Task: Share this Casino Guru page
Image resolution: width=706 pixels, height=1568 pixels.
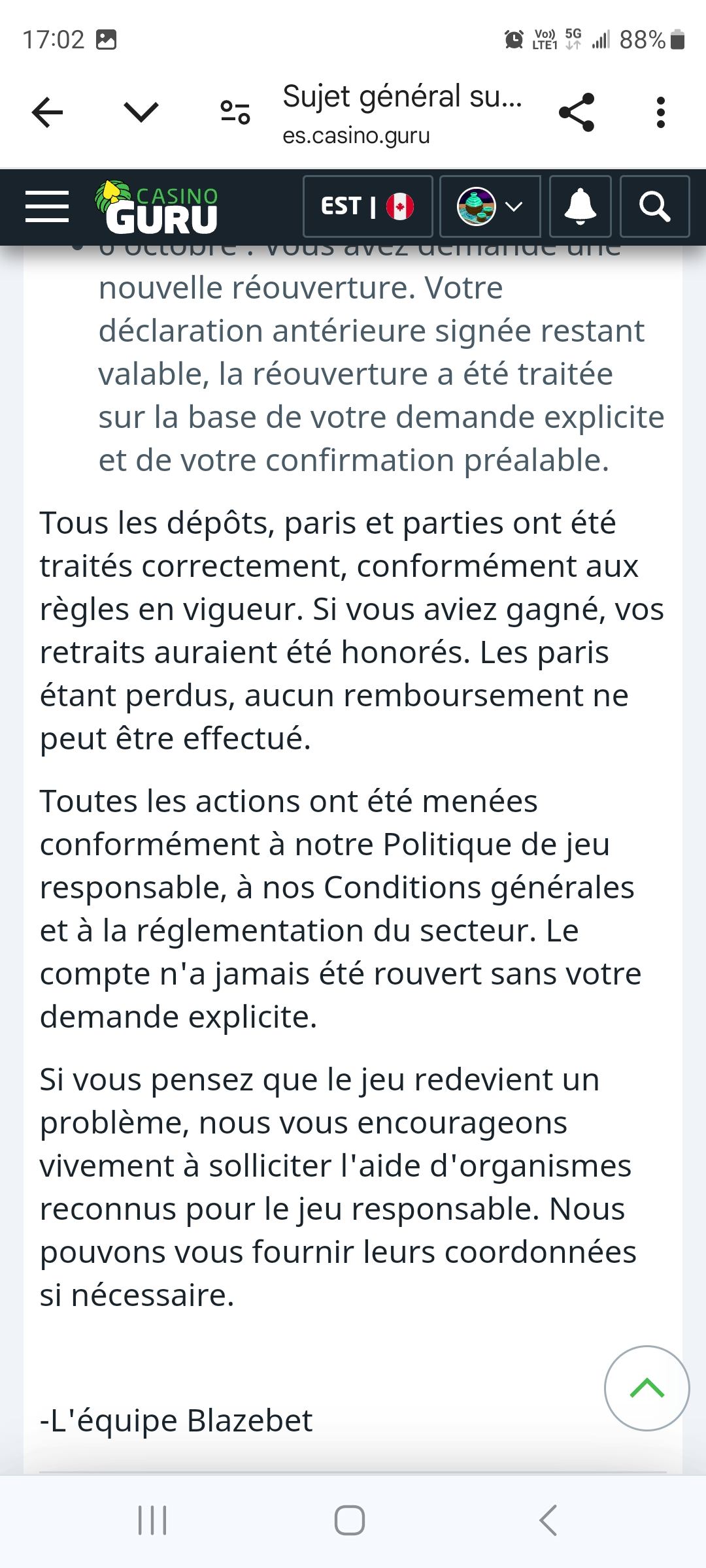Action: (x=577, y=112)
